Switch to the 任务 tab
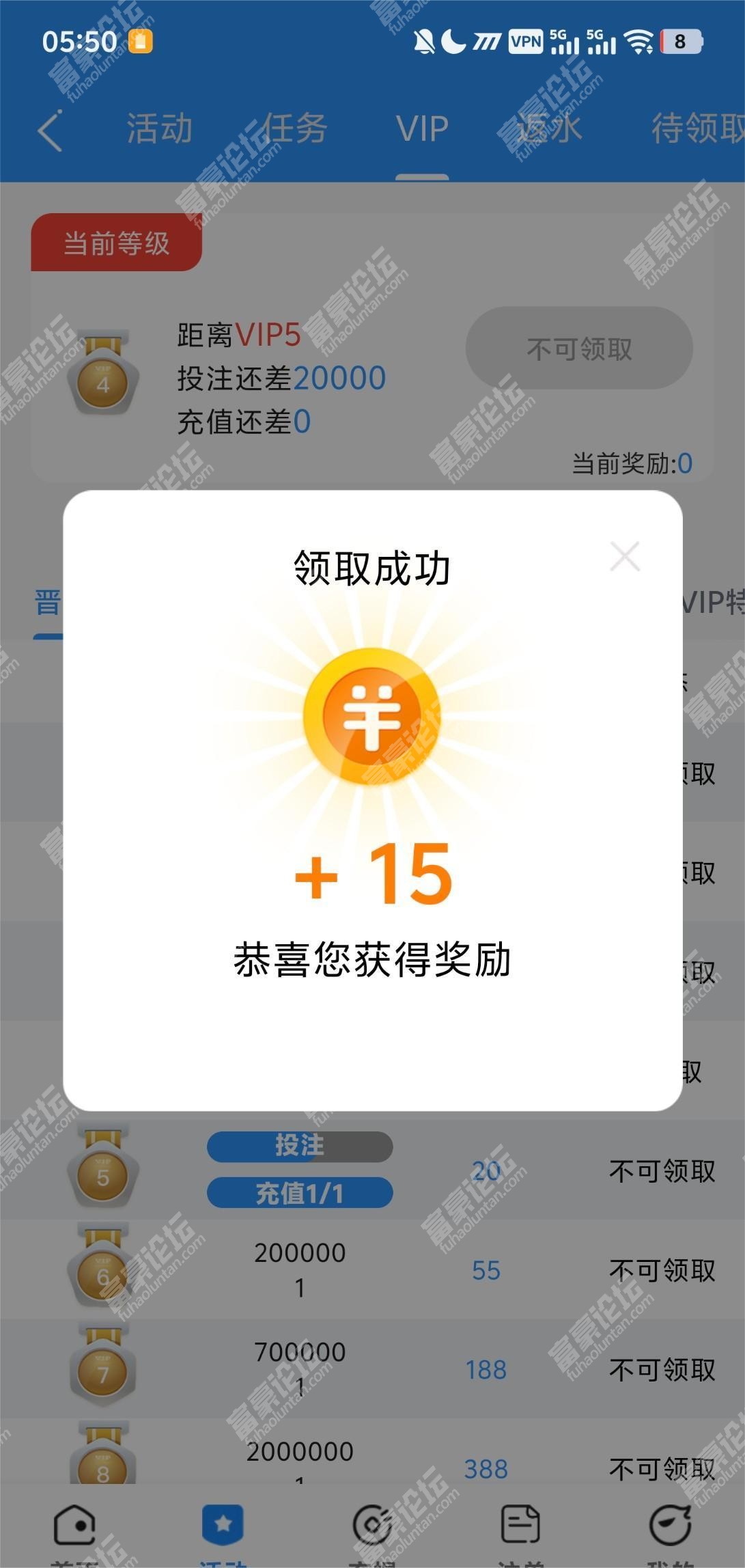The height and width of the screenshot is (1568, 745). point(295,128)
